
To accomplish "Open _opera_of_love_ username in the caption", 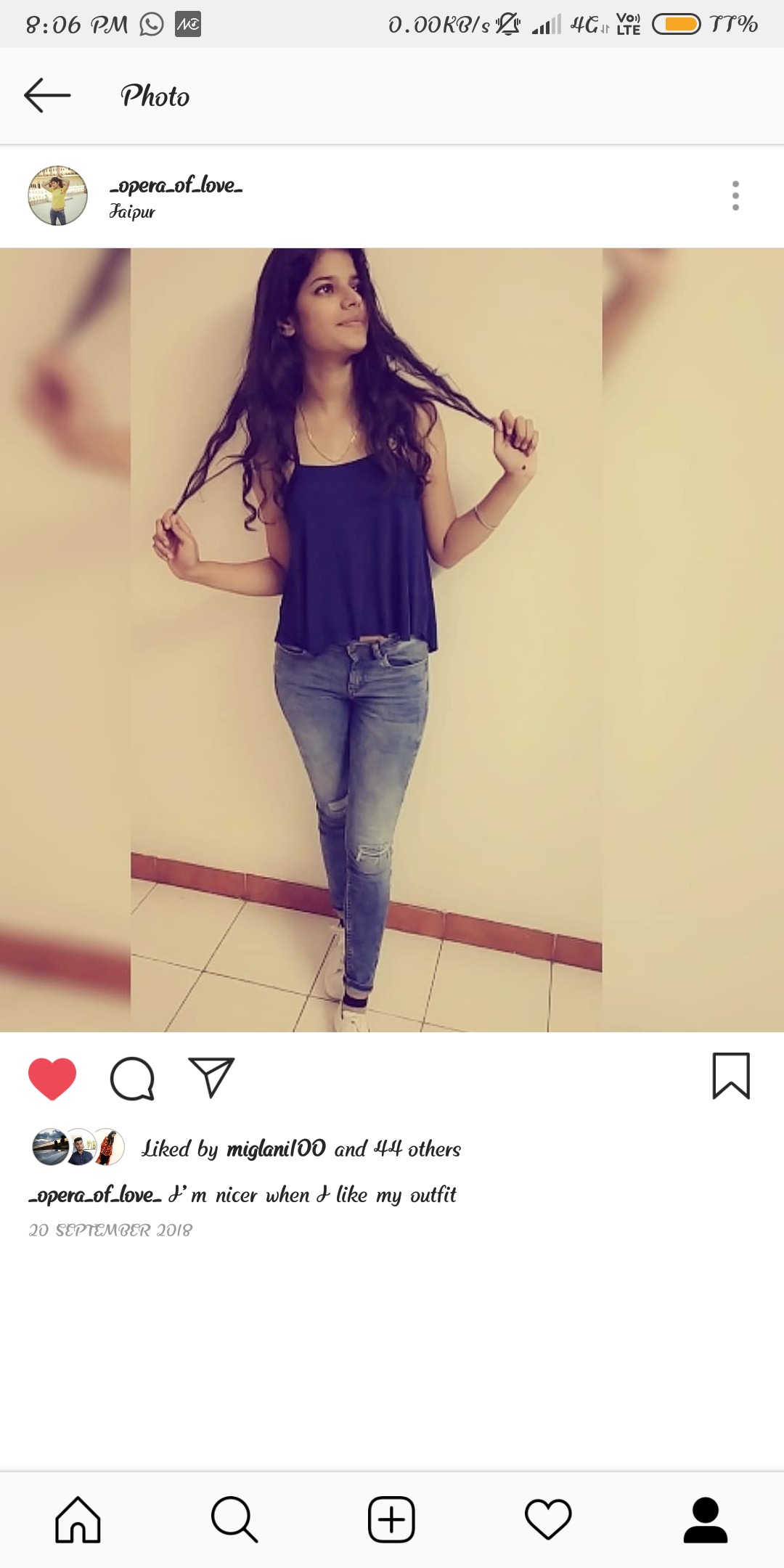I will [x=95, y=1195].
